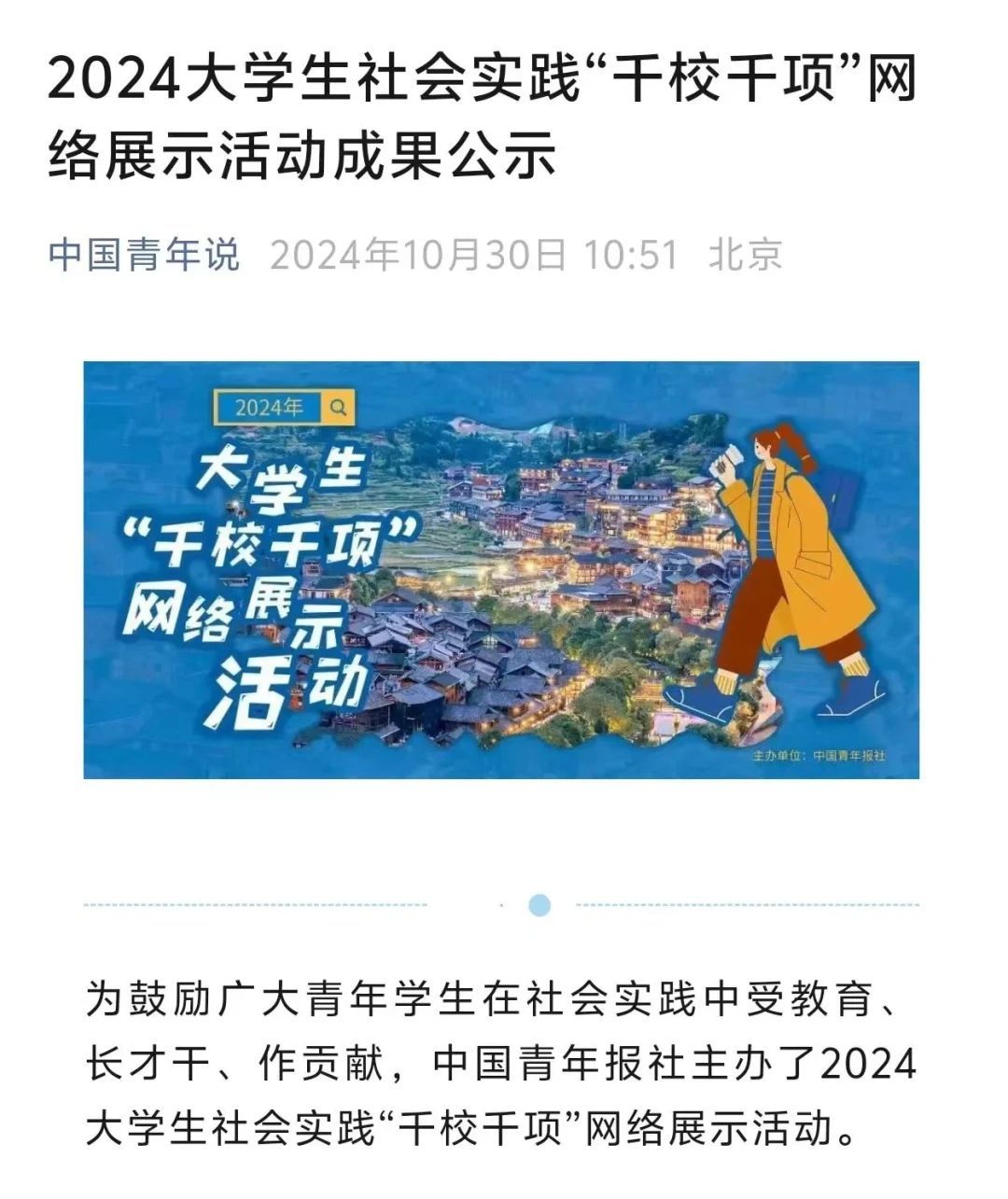View the 千校千项 banner image full screen
Viewport: 1008px width, 1199px height.
coord(501,569)
